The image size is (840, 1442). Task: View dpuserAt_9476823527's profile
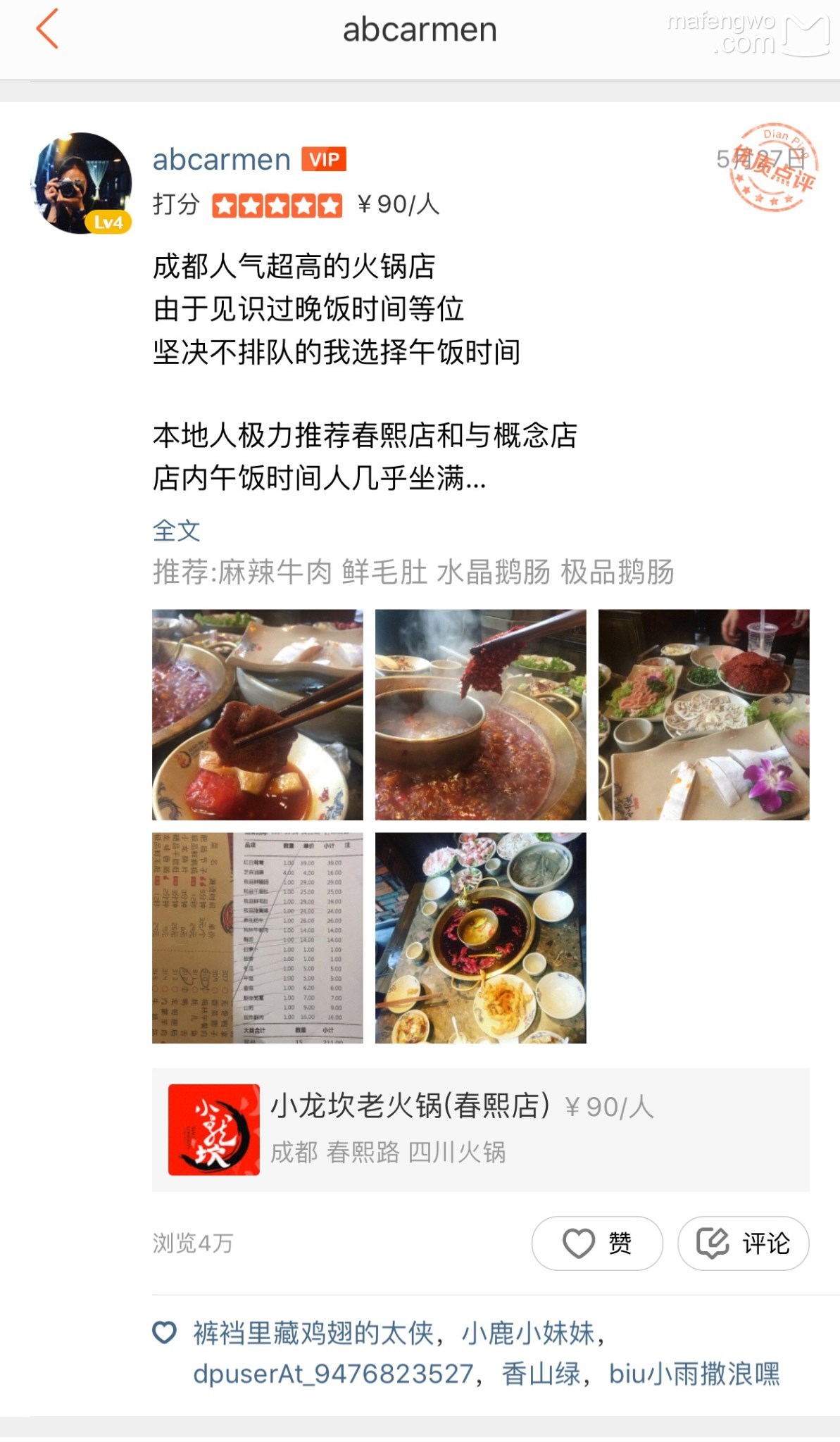tap(333, 1374)
